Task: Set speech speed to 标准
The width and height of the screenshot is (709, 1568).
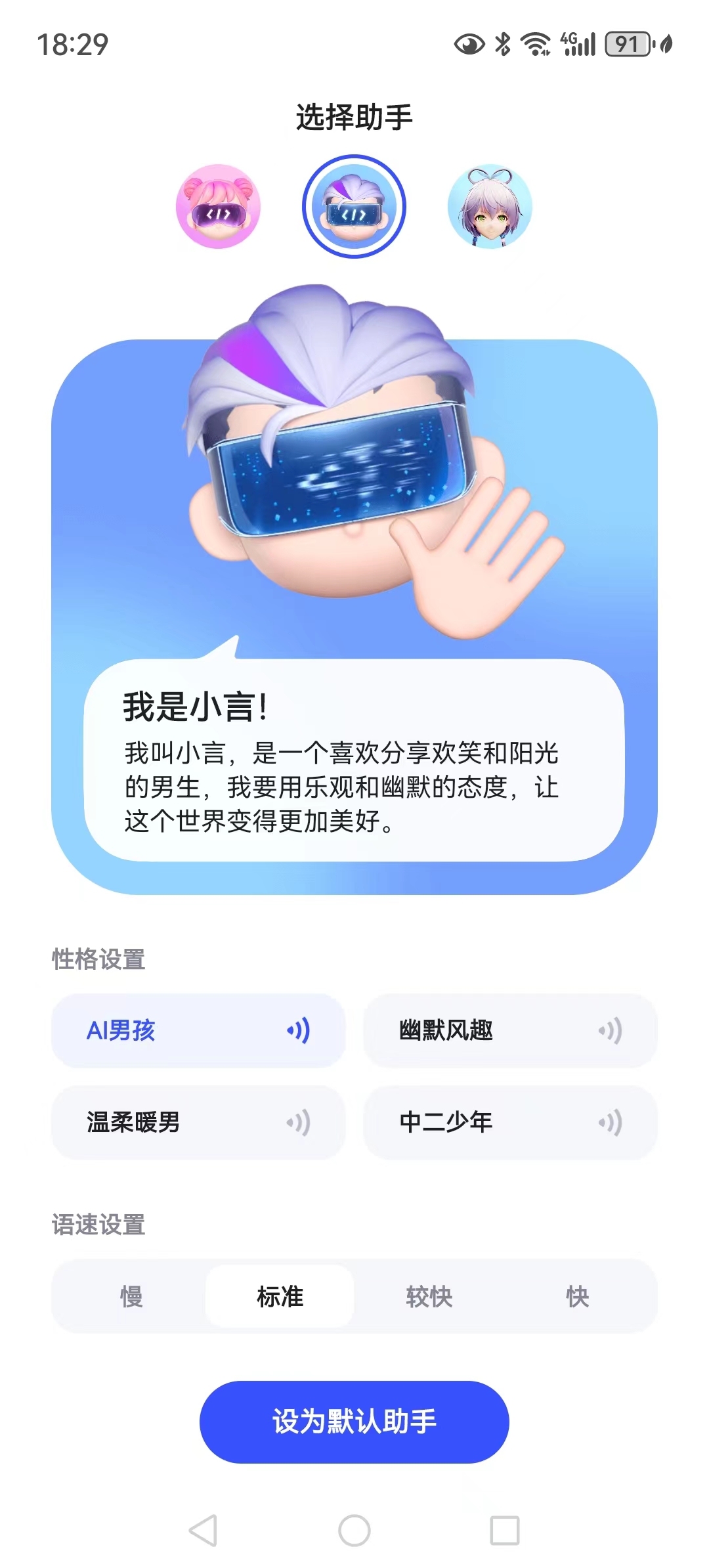Action: pyautogui.click(x=280, y=1296)
